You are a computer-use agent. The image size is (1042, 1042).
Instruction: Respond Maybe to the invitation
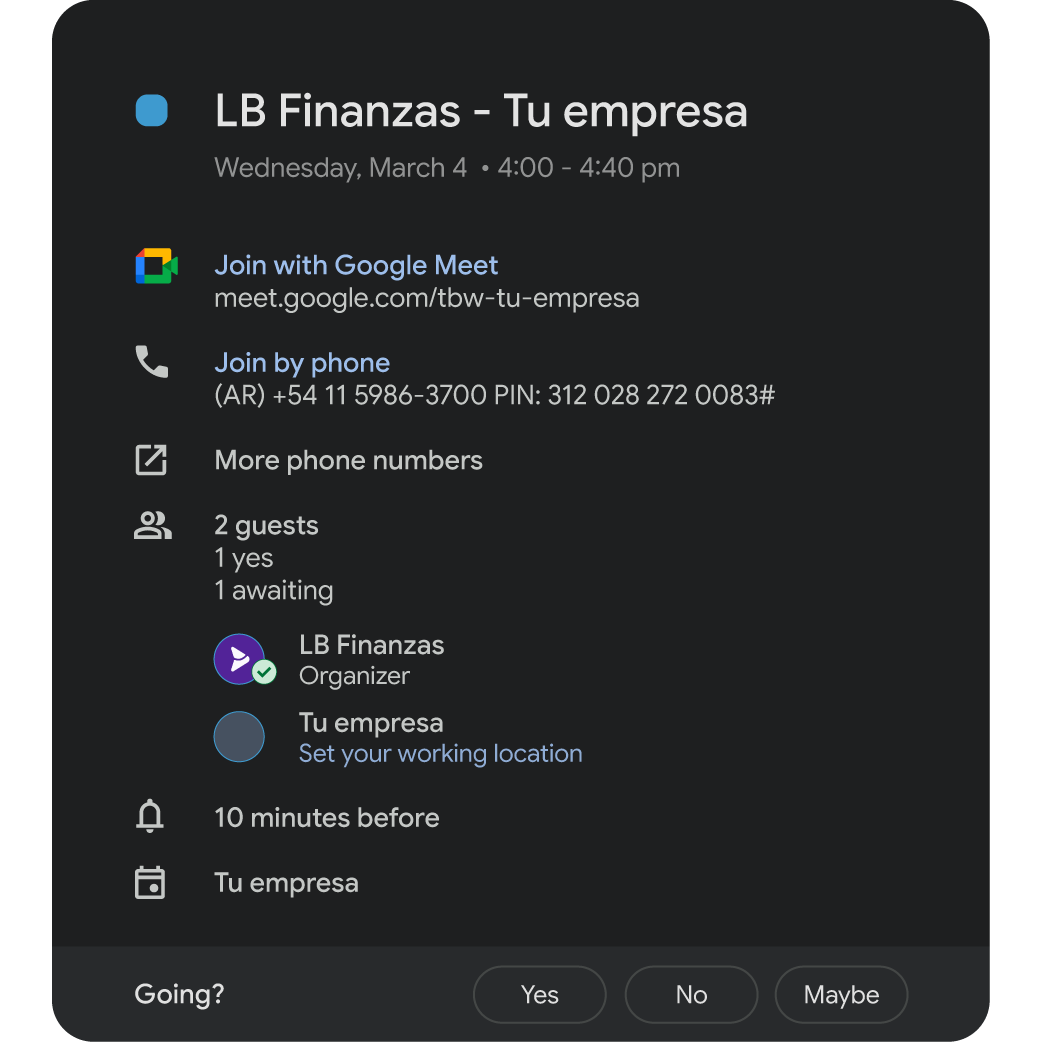pyautogui.click(x=841, y=994)
